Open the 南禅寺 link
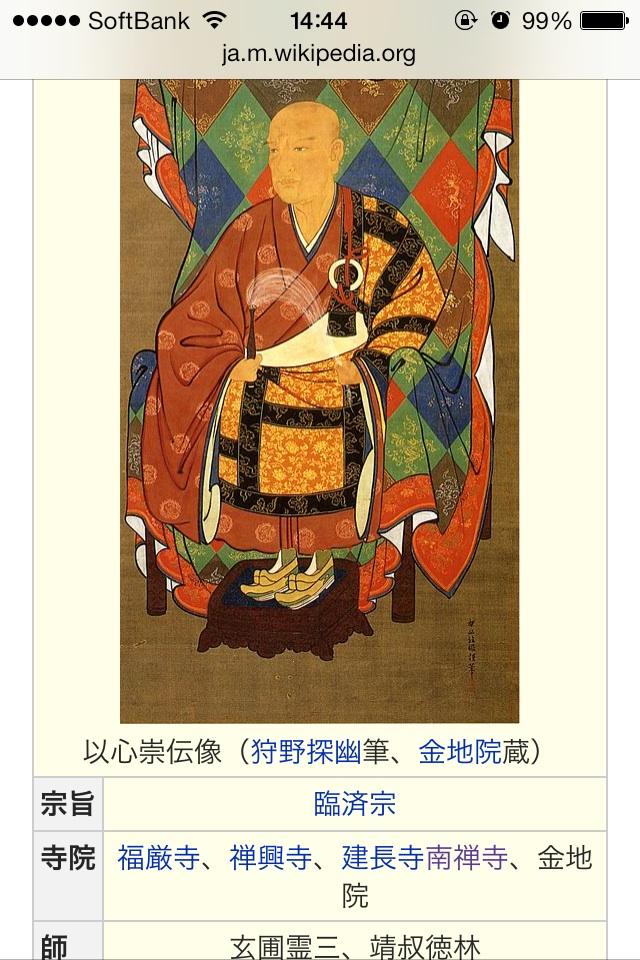Viewport: 640px width, 960px height. 467,858
